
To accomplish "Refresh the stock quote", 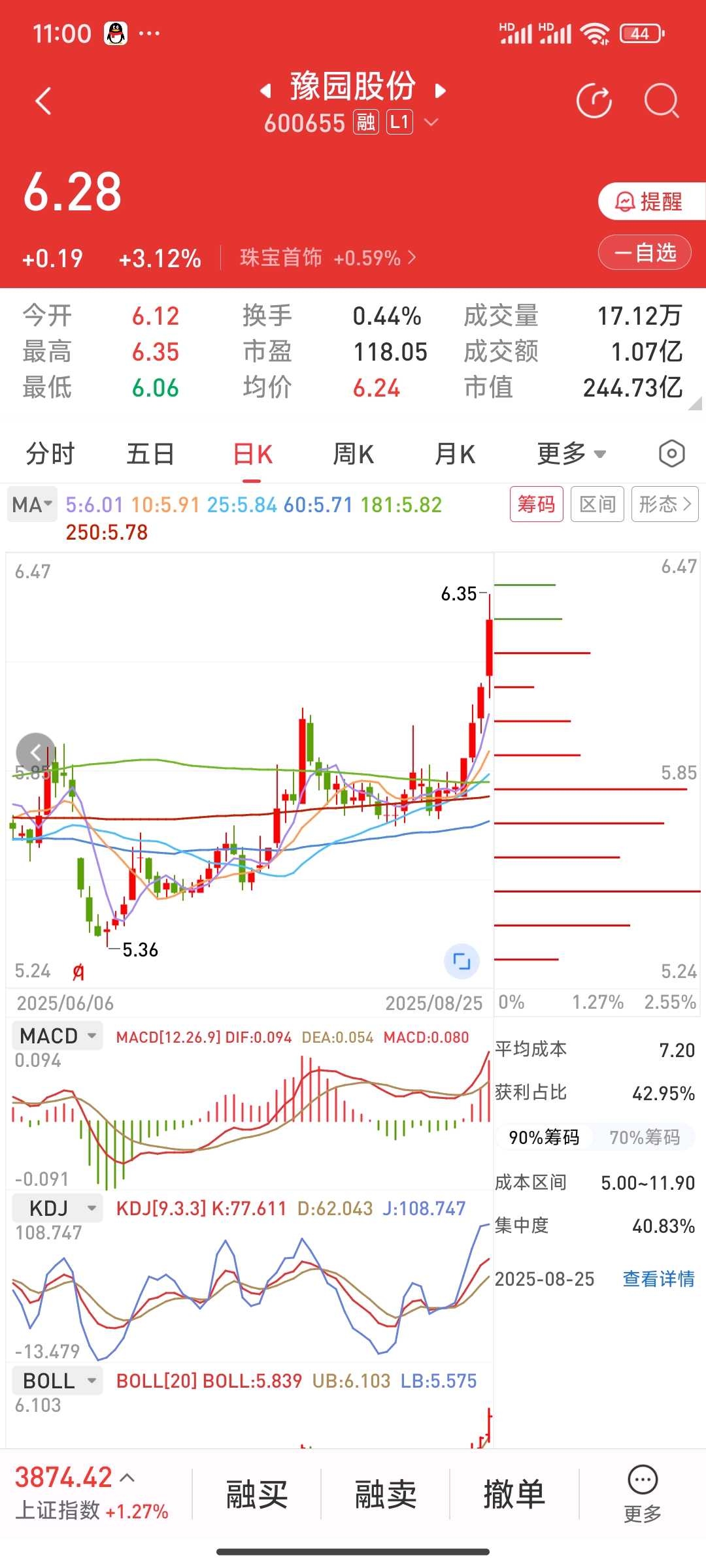I will [x=594, y=101].
